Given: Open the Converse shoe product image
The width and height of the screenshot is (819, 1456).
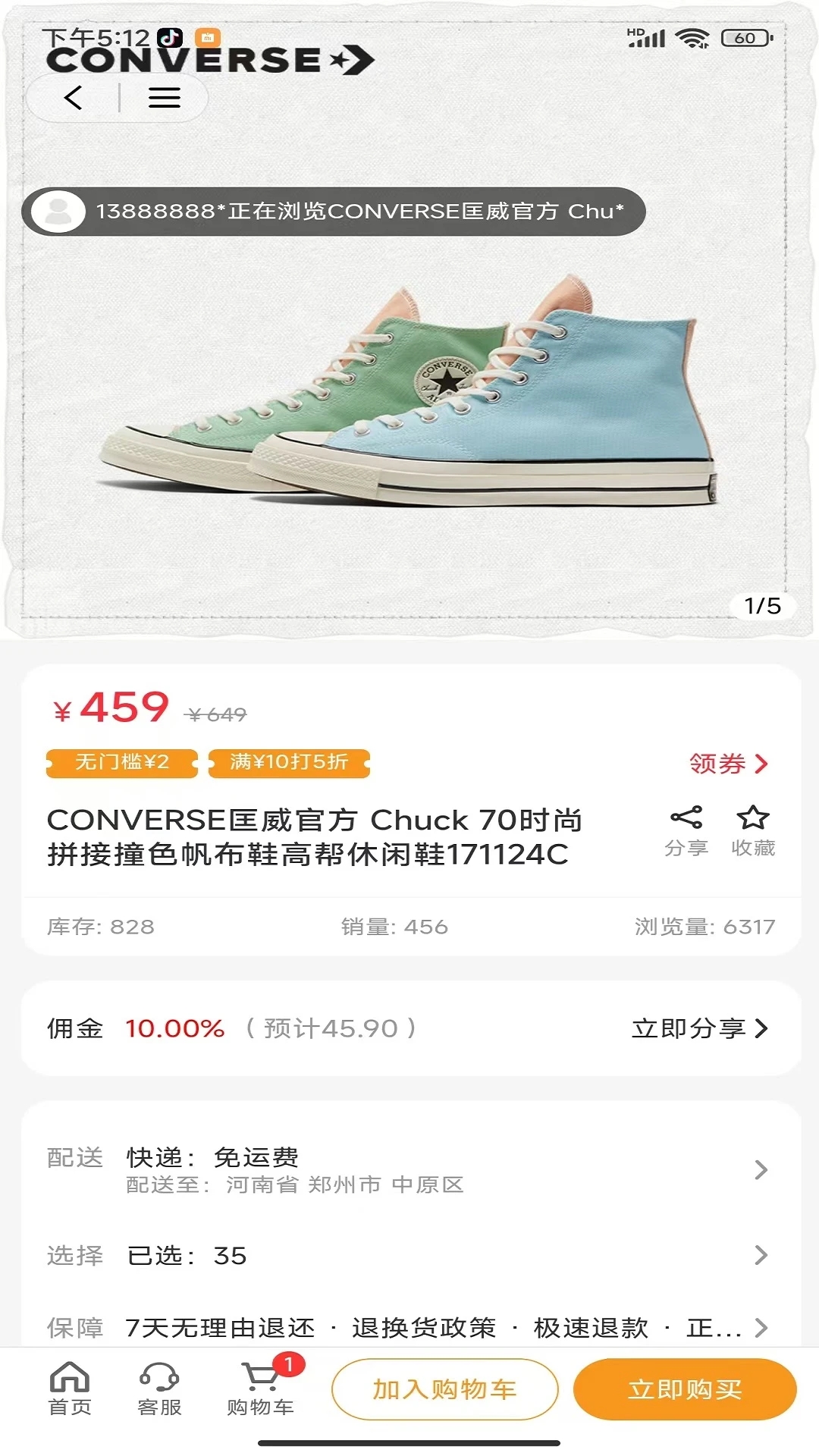Looking at the screenshot, I should [x=409, y=394].
